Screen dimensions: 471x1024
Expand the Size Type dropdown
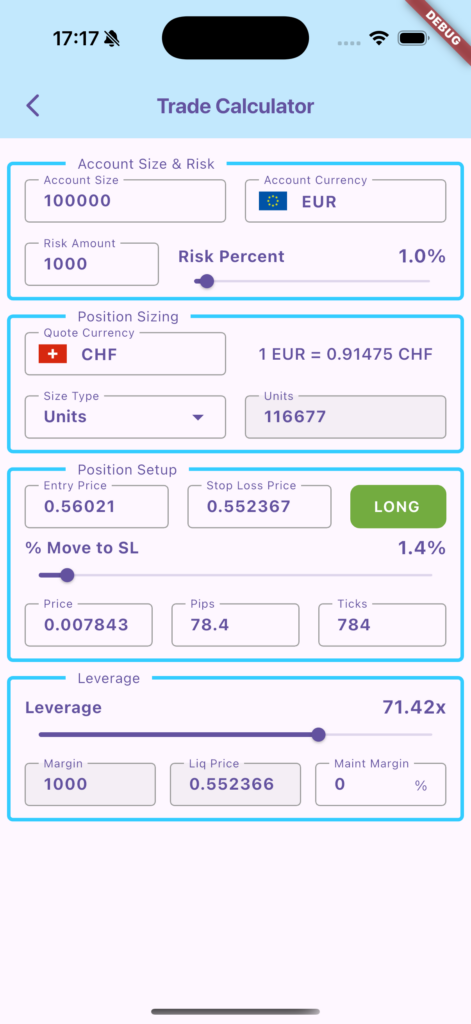[x=125, y=417]
